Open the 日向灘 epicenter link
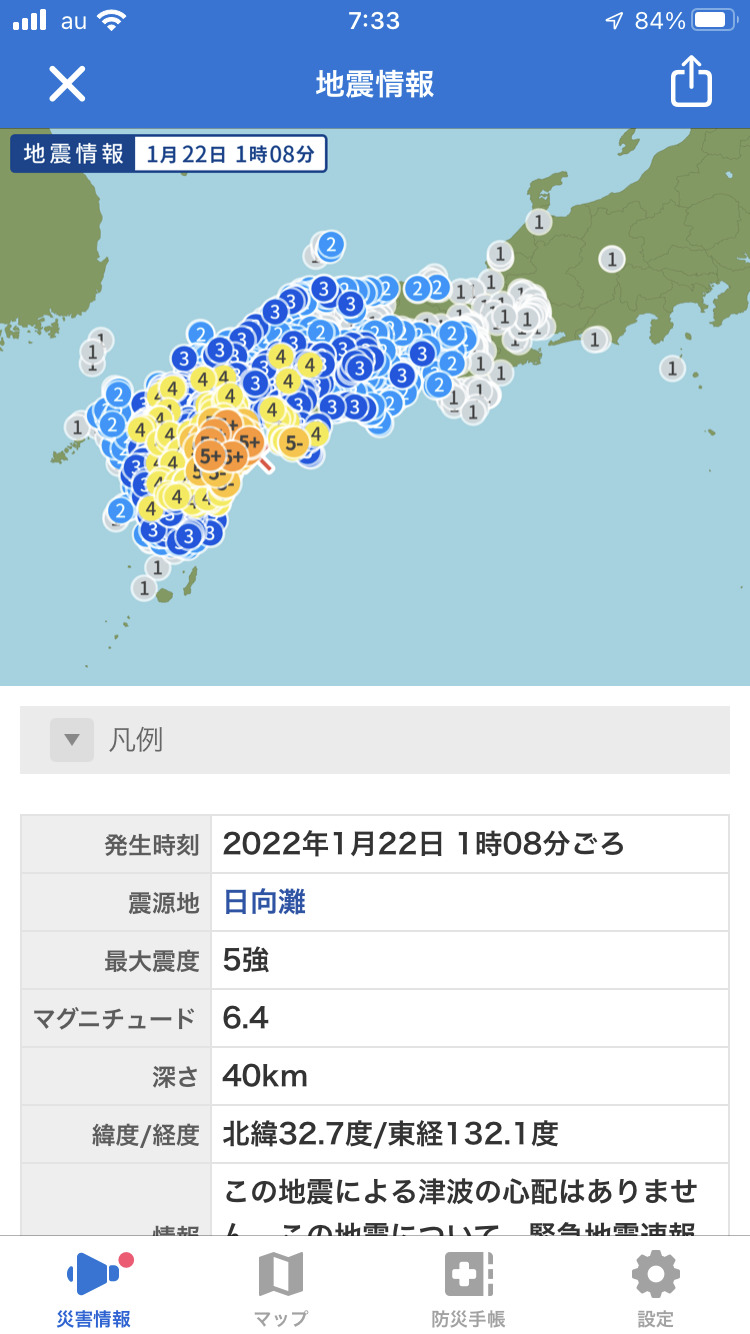This screenshot has height=1334, width=750. coord(264,902)
